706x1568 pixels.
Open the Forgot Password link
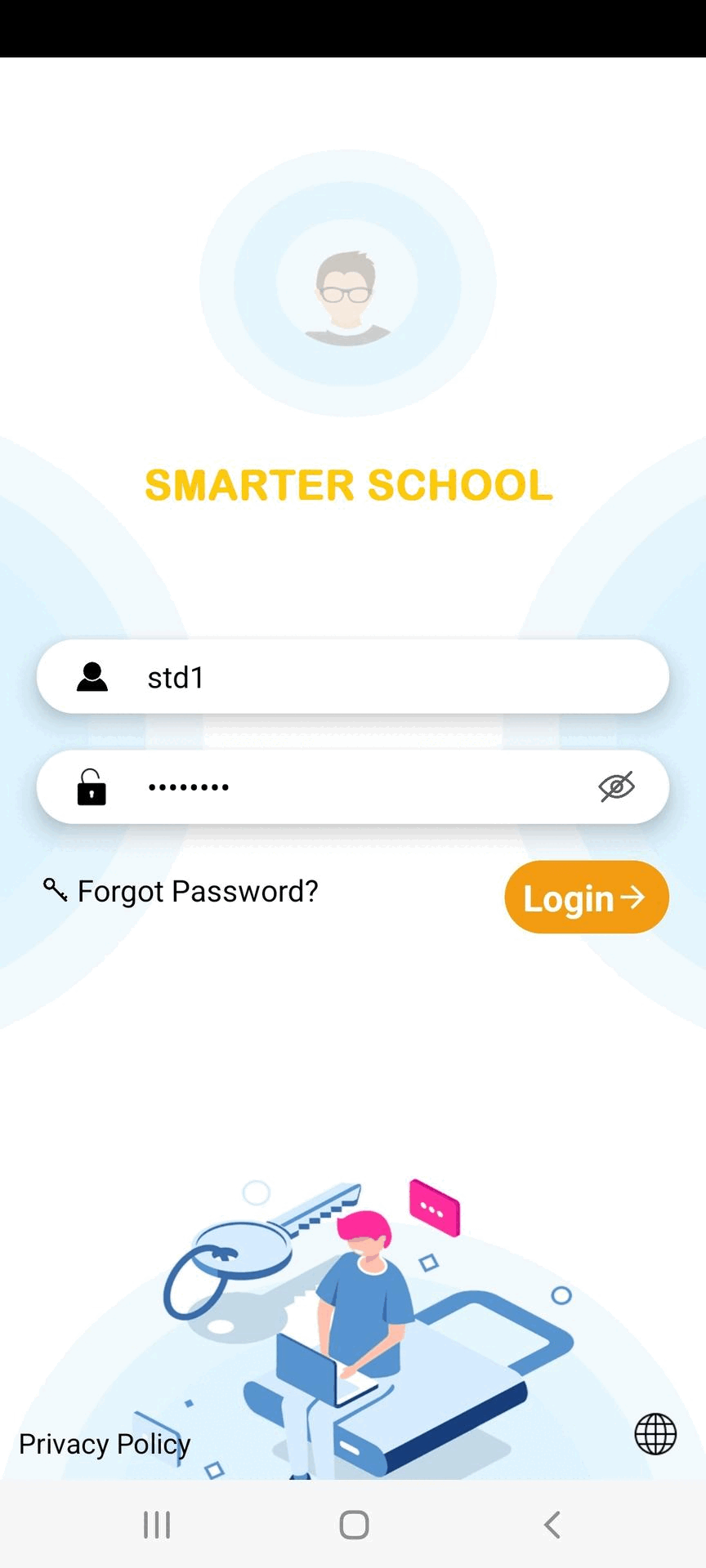click(x=196, y=891)
